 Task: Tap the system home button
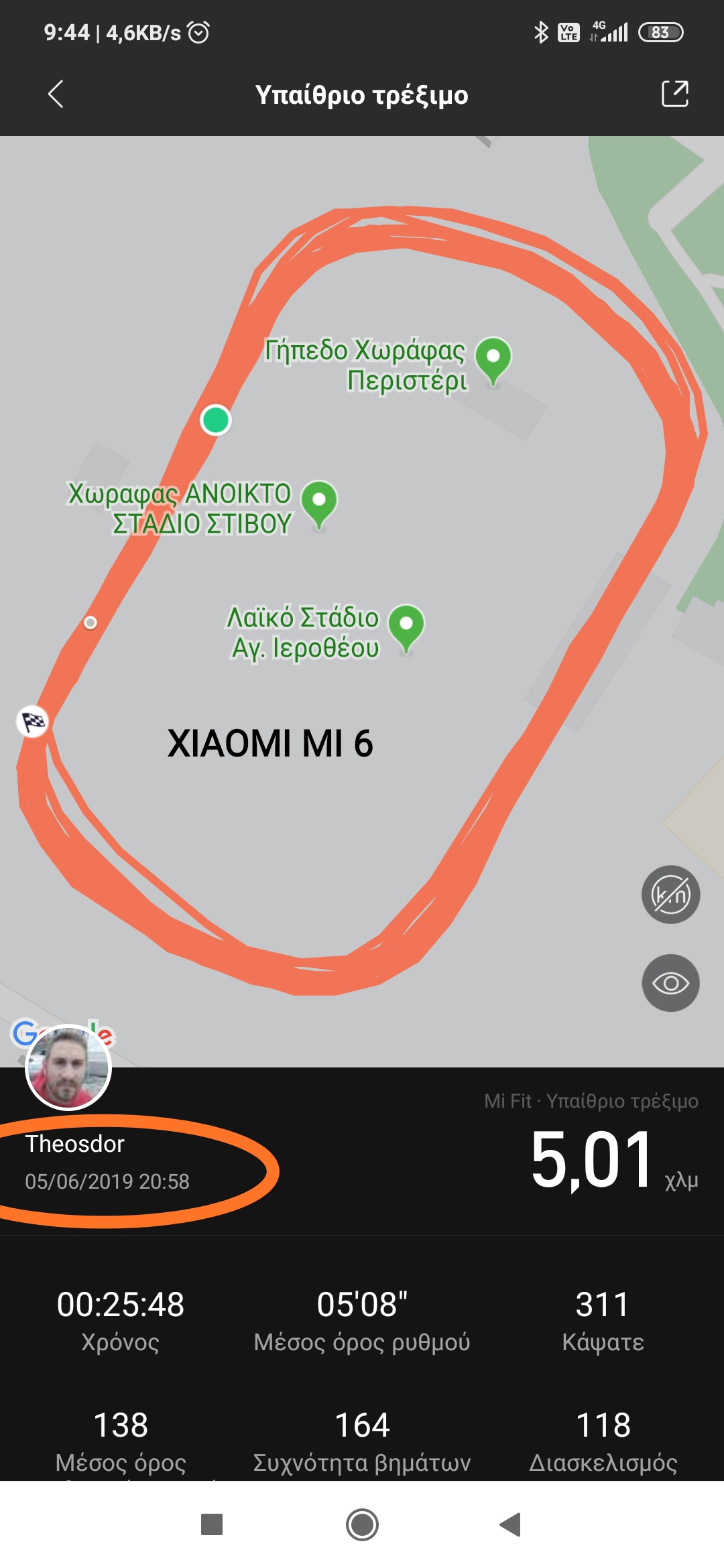coord(362,1524)
